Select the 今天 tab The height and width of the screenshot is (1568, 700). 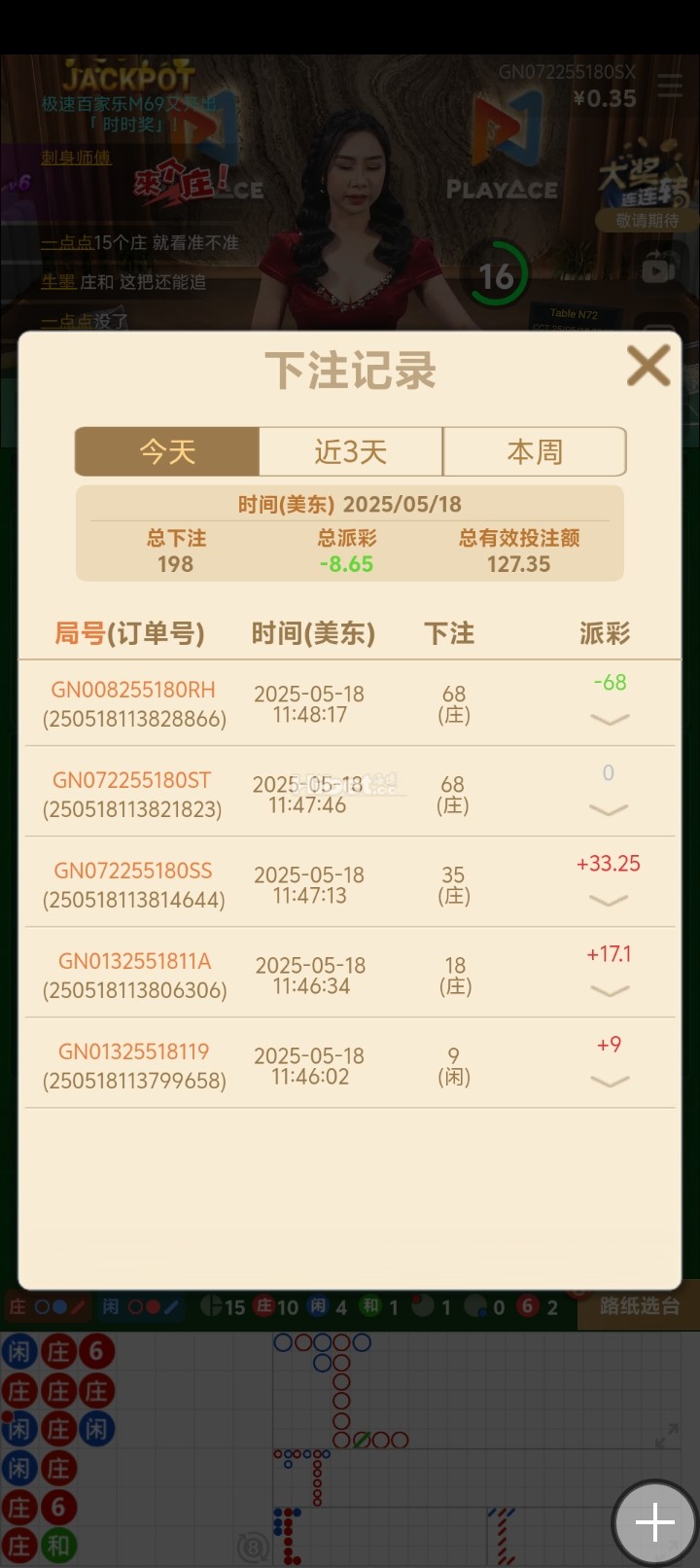(167, 451)
